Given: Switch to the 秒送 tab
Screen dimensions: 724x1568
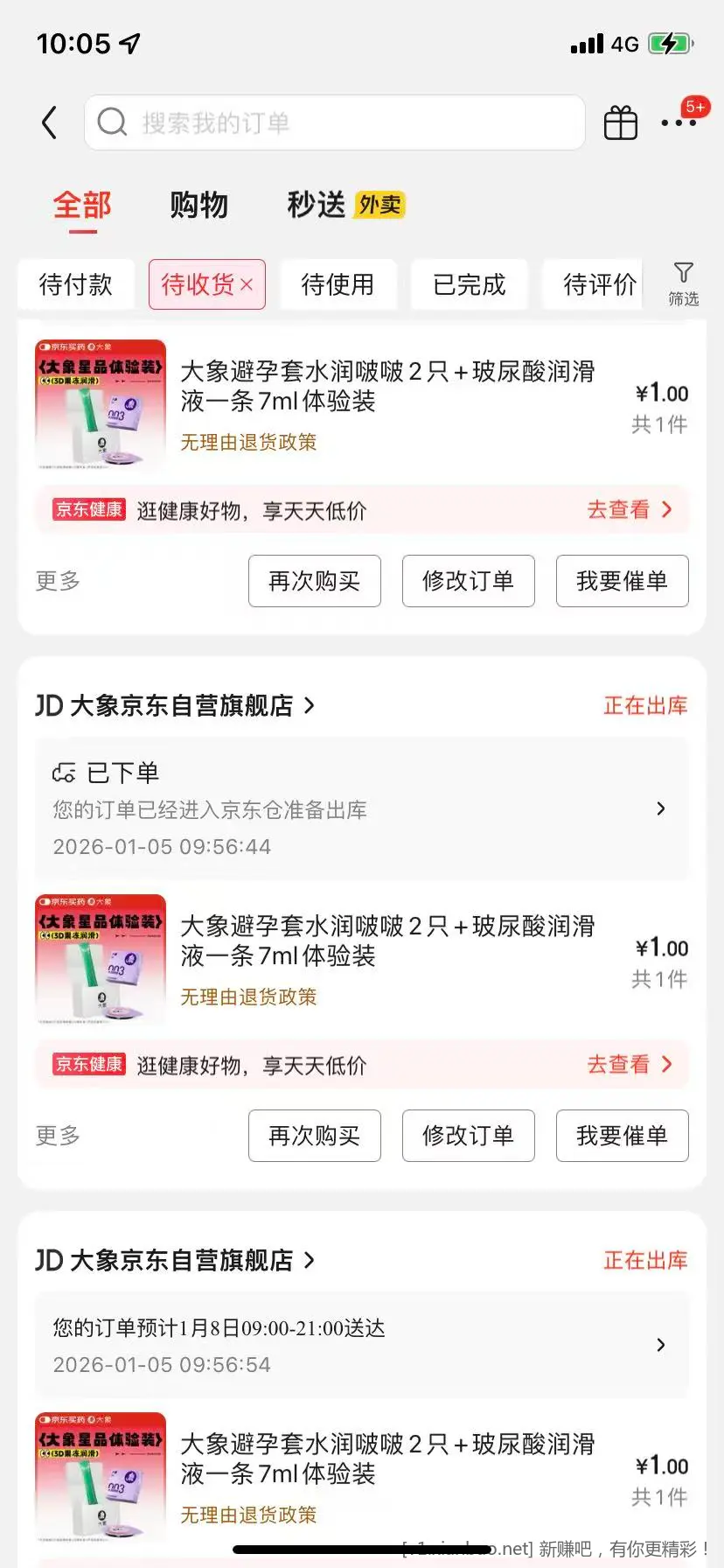Looking at the screenshot, I should [315, 204].
